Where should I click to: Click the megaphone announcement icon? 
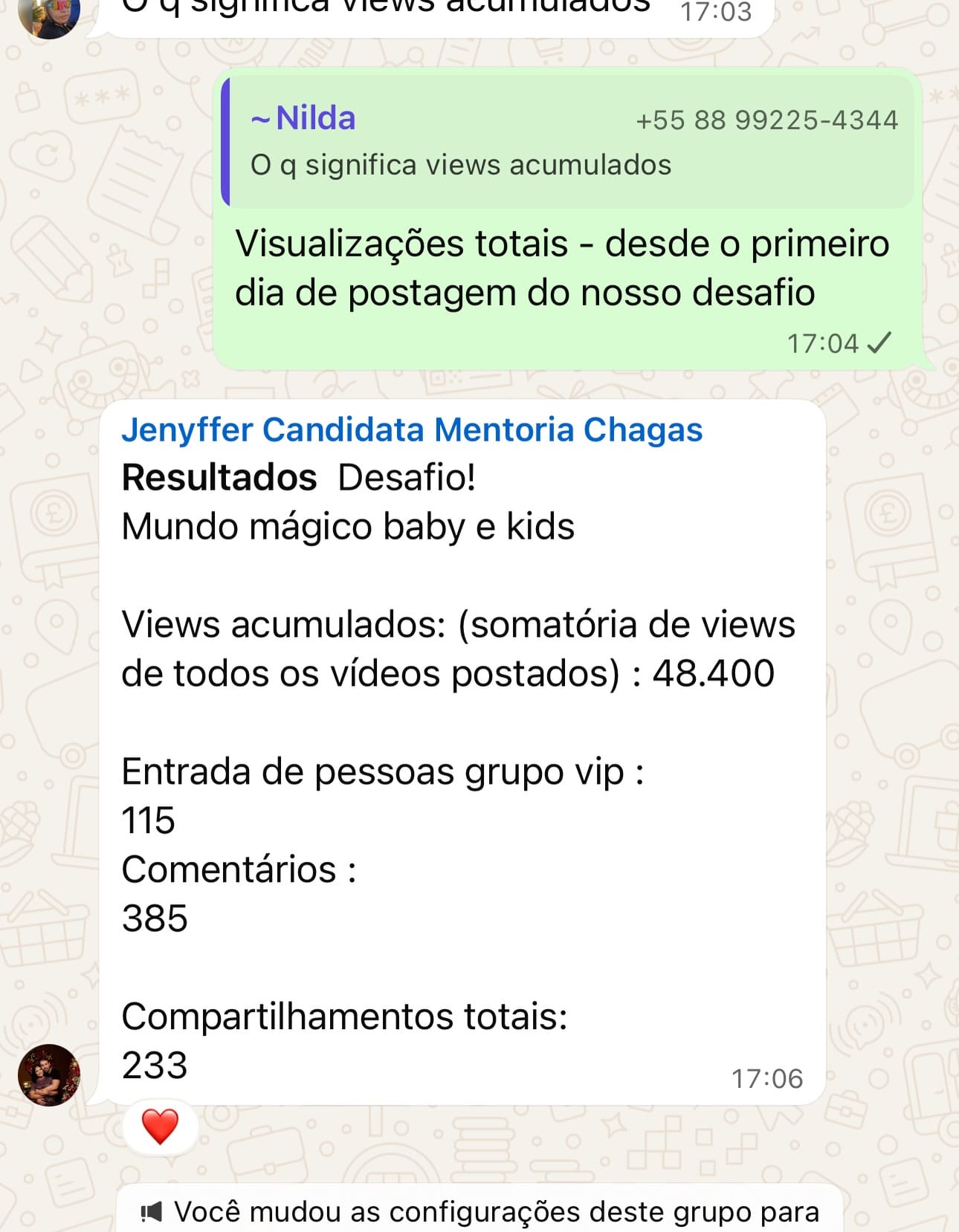(x=154, y=1209)
